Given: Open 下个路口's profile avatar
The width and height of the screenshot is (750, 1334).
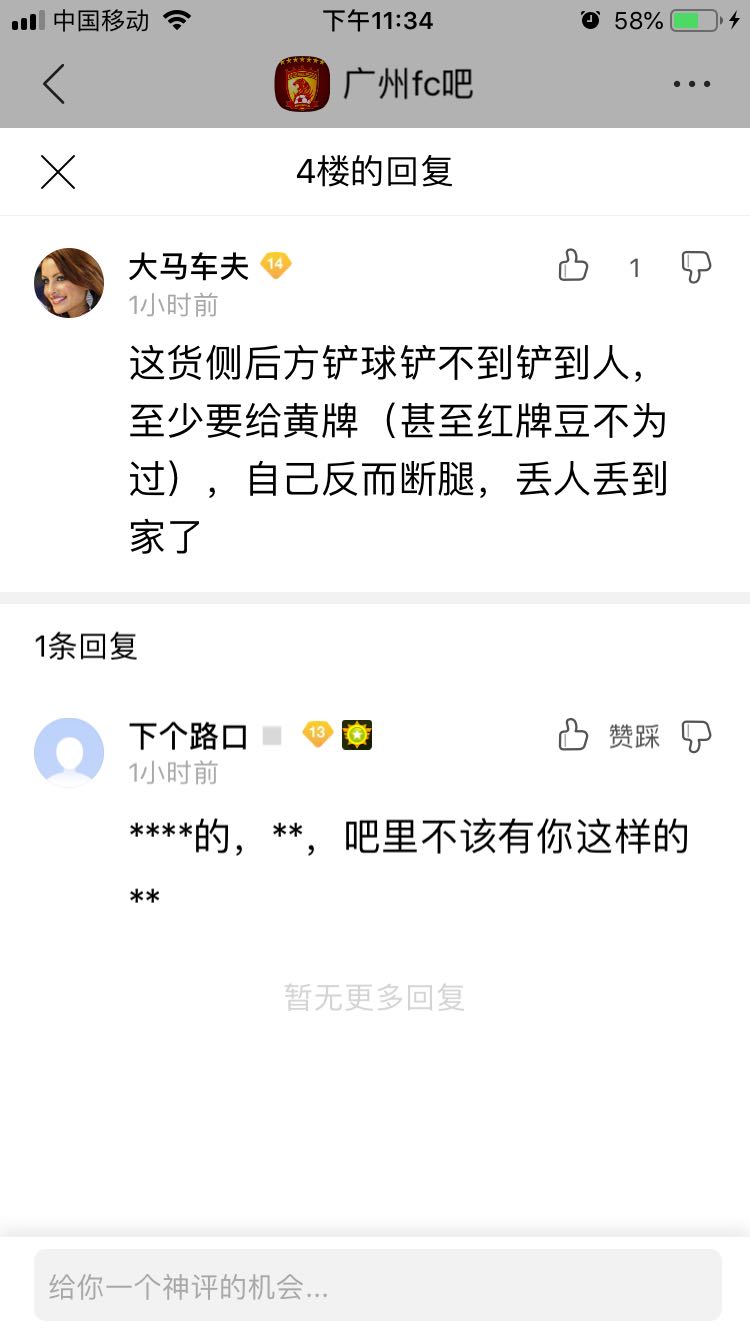Looking at the screenshot, I should pyautogui.click(x=69, y=752).
